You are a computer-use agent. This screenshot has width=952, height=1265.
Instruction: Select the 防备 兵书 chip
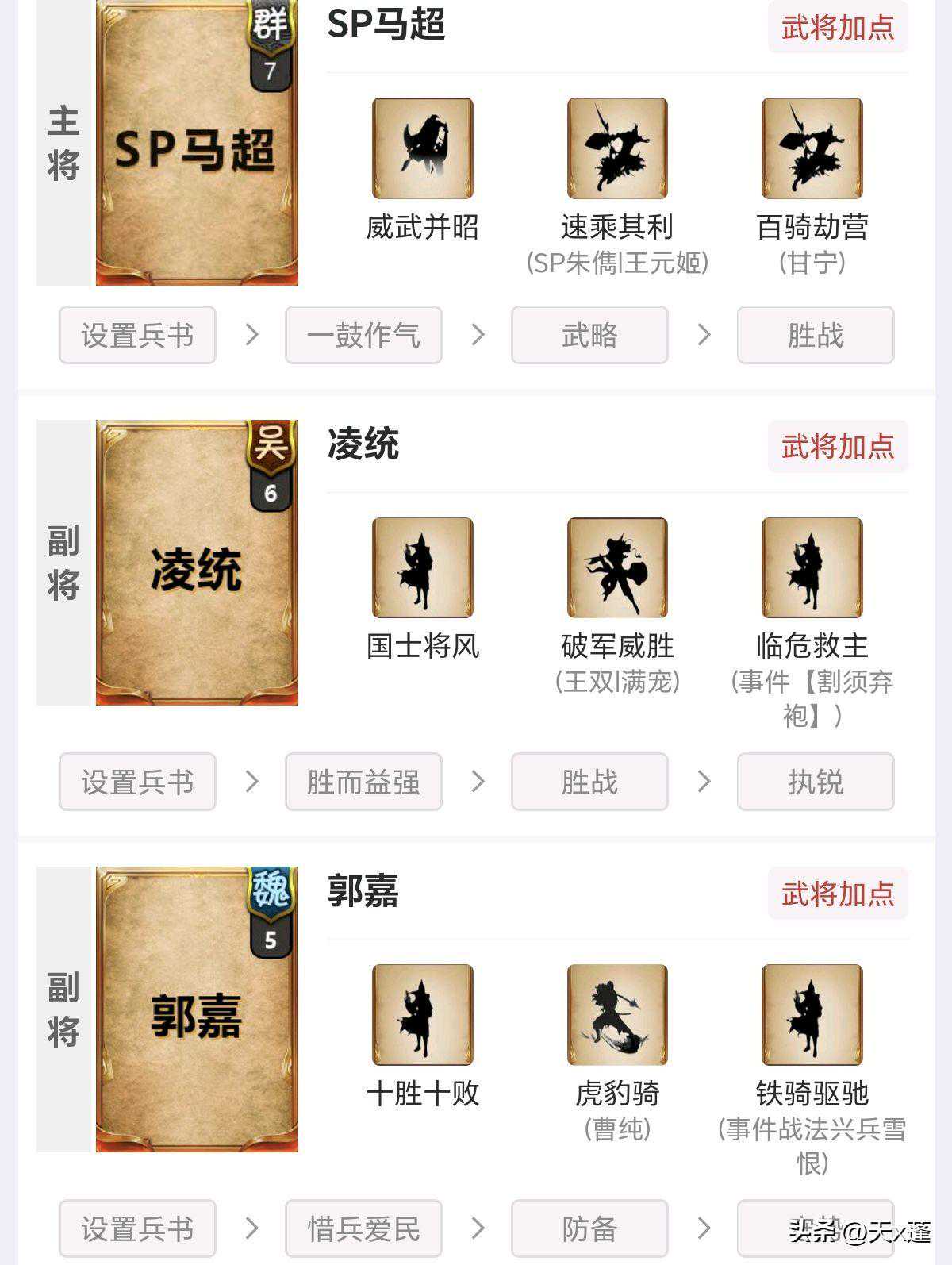[x=589, y=1228]
